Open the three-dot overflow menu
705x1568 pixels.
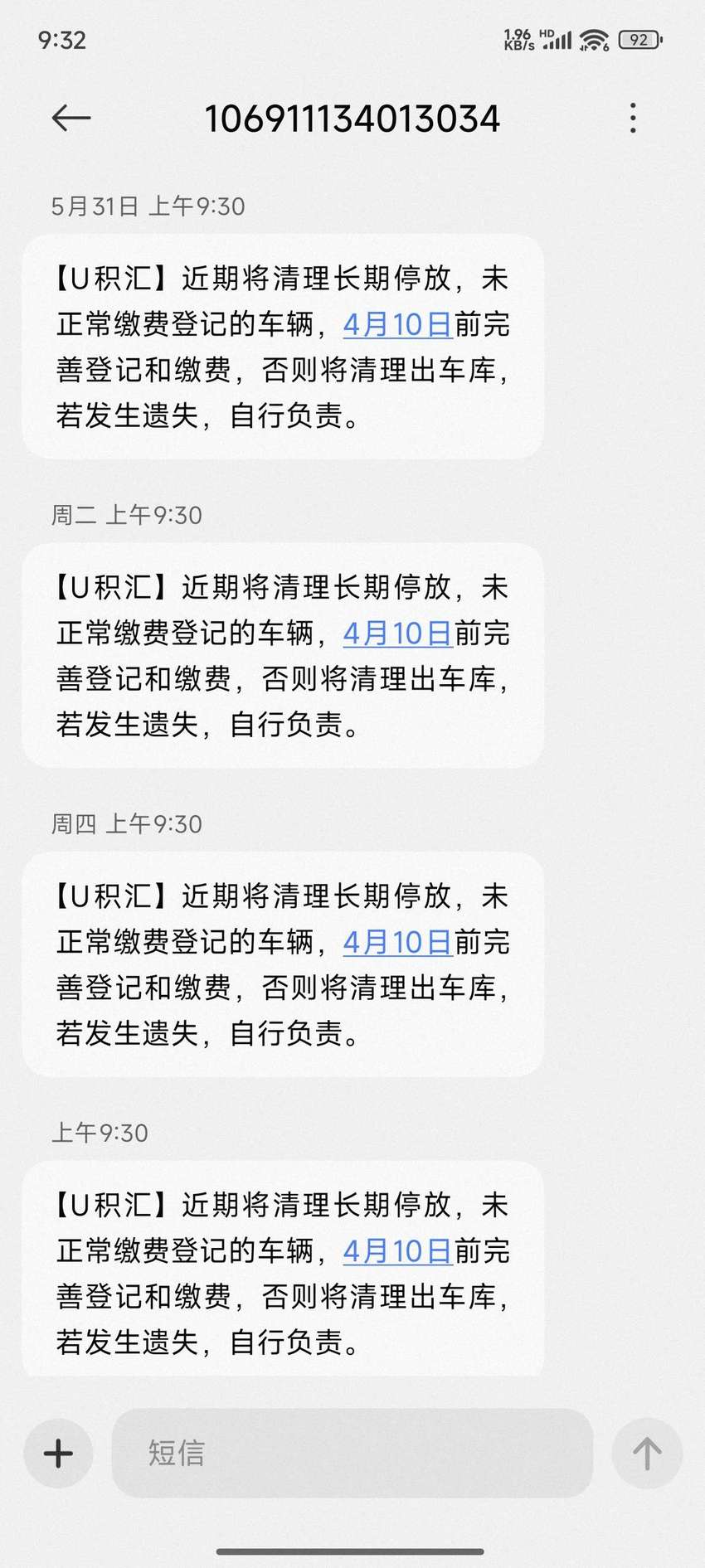pos(633,119)
